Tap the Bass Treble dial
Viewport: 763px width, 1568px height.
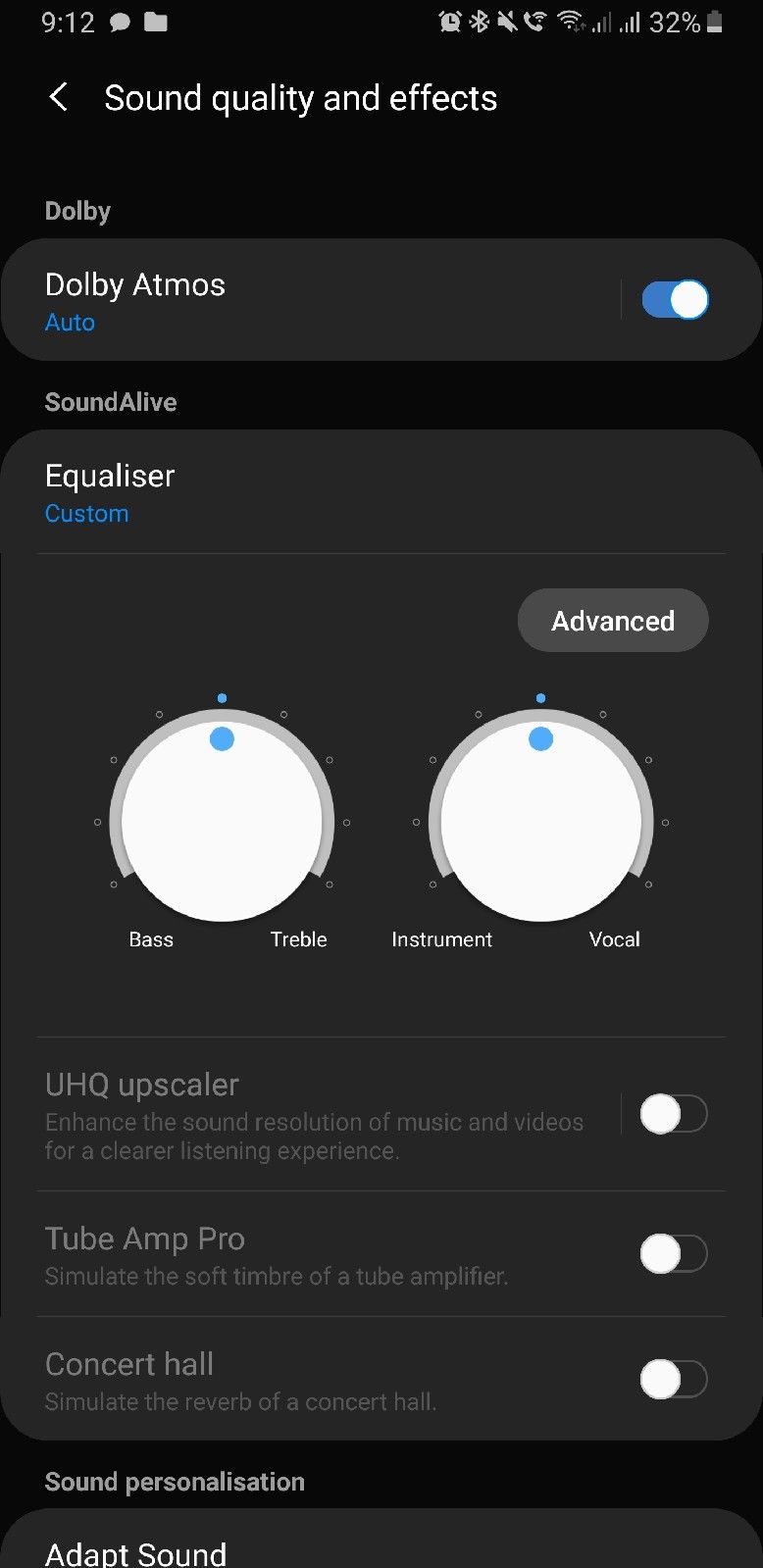223,820
